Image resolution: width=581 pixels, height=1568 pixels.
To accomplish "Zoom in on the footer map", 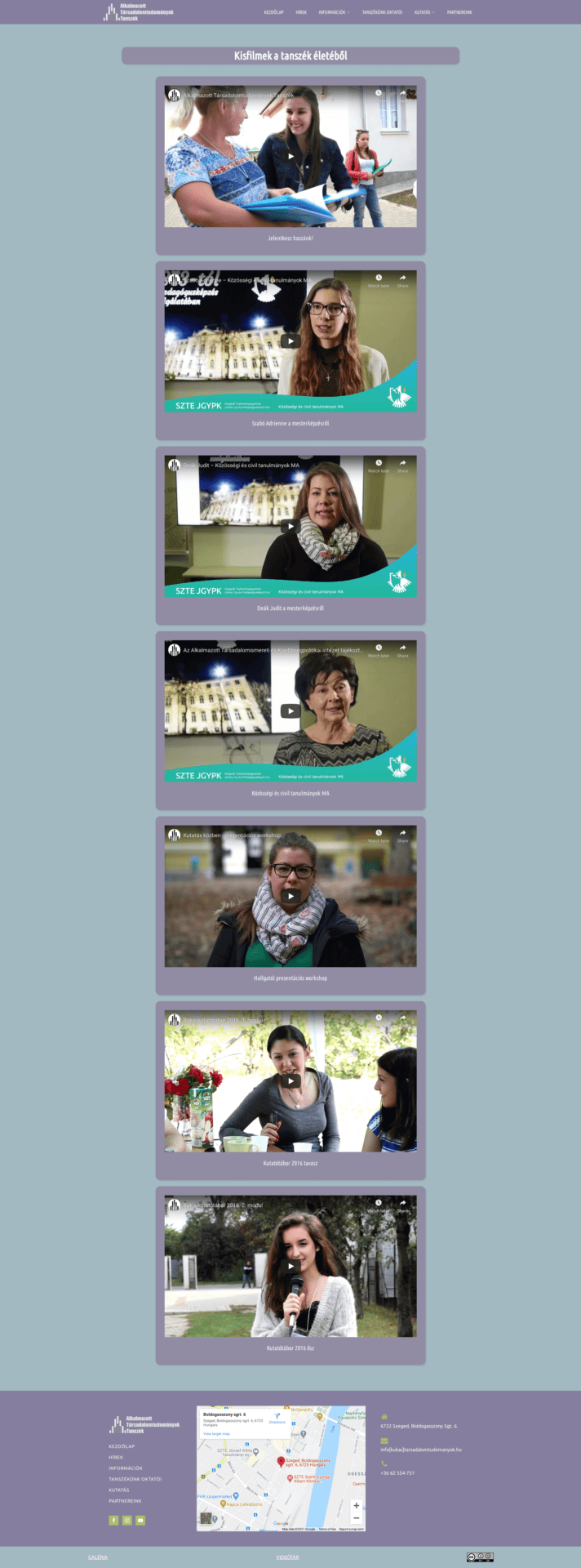I will click(x=356, y=1505).
